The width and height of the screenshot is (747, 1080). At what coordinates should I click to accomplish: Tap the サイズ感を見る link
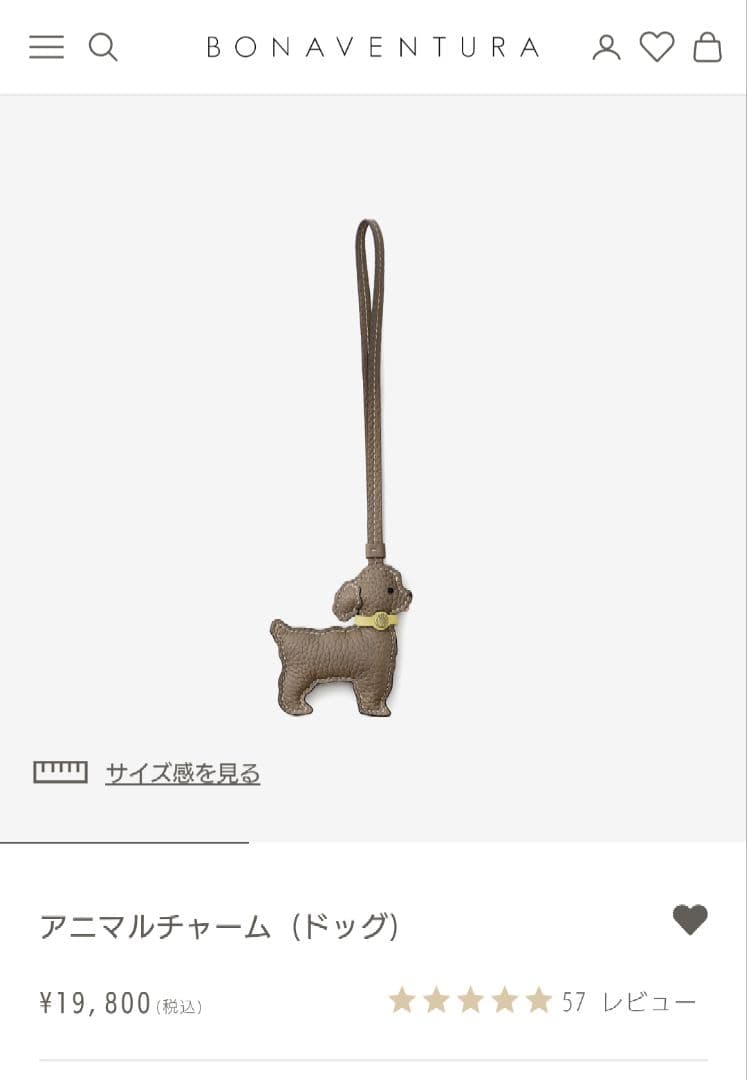(x=182, y=773)
